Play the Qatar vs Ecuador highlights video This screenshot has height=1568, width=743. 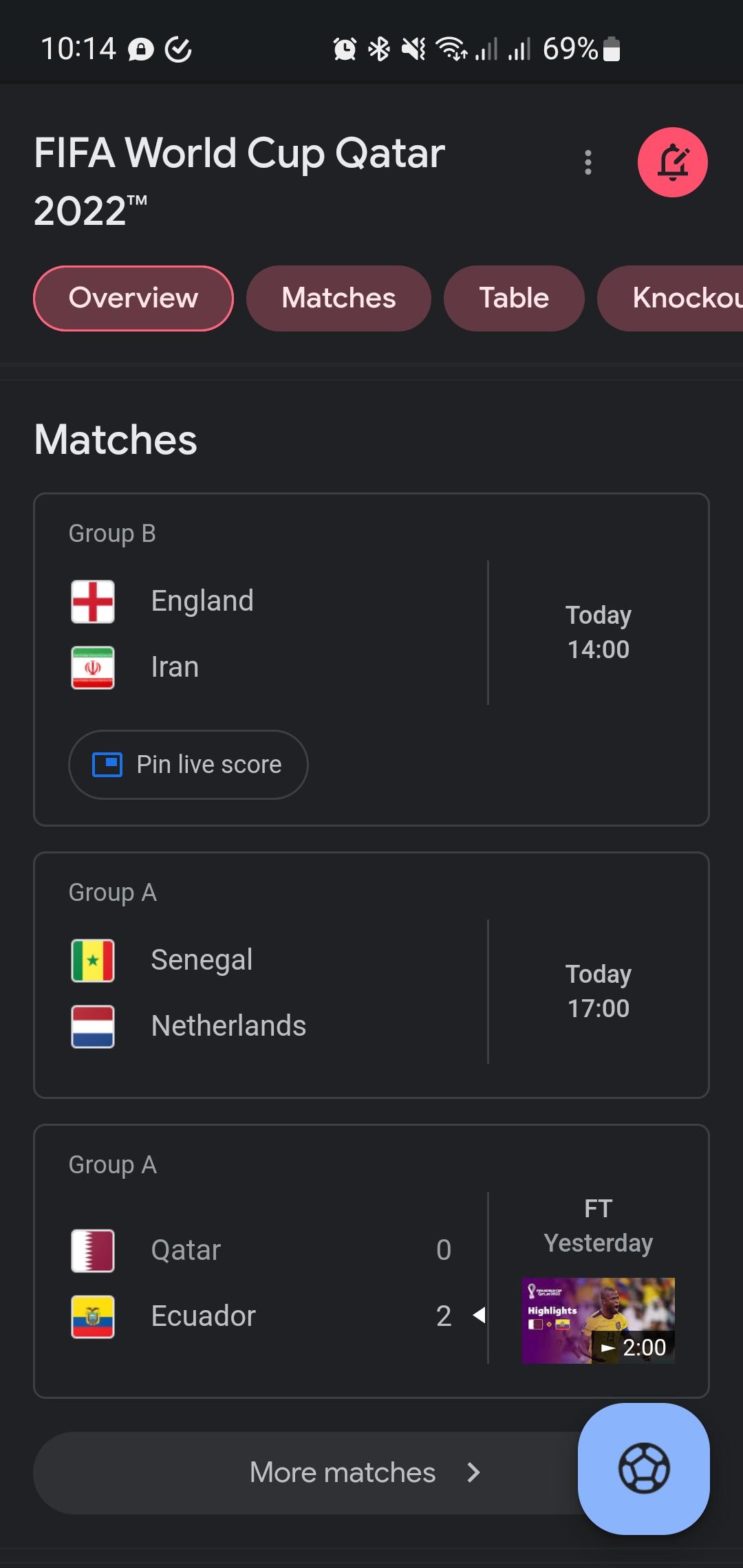(x=599, y=1320)
